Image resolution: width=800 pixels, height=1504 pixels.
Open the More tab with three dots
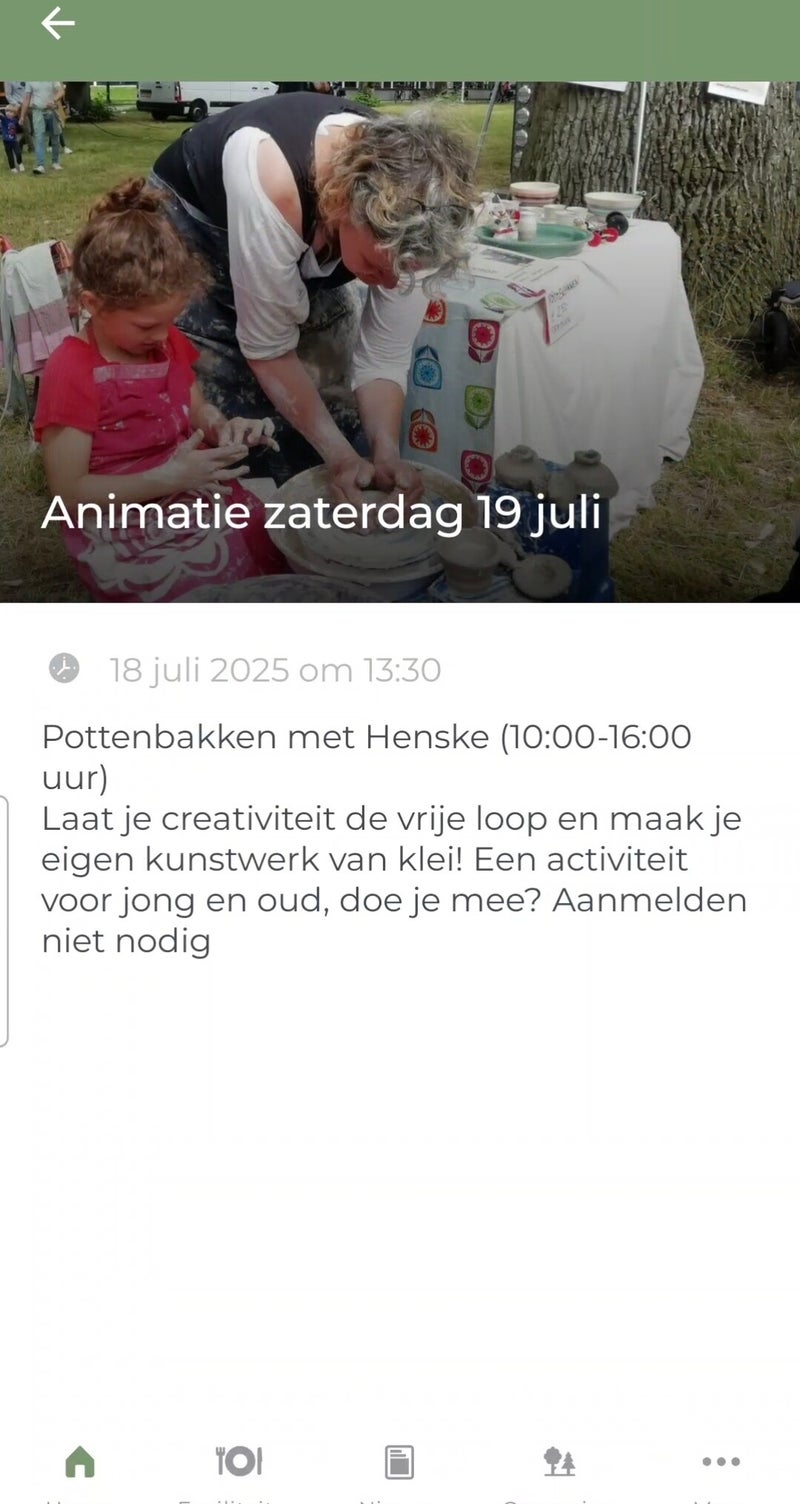tap(720, 1463)
